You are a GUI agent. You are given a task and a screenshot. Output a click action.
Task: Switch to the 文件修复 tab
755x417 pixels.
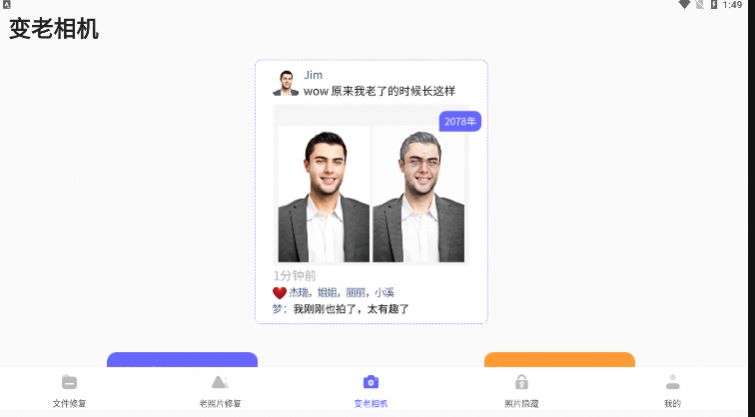click(69, 391)
